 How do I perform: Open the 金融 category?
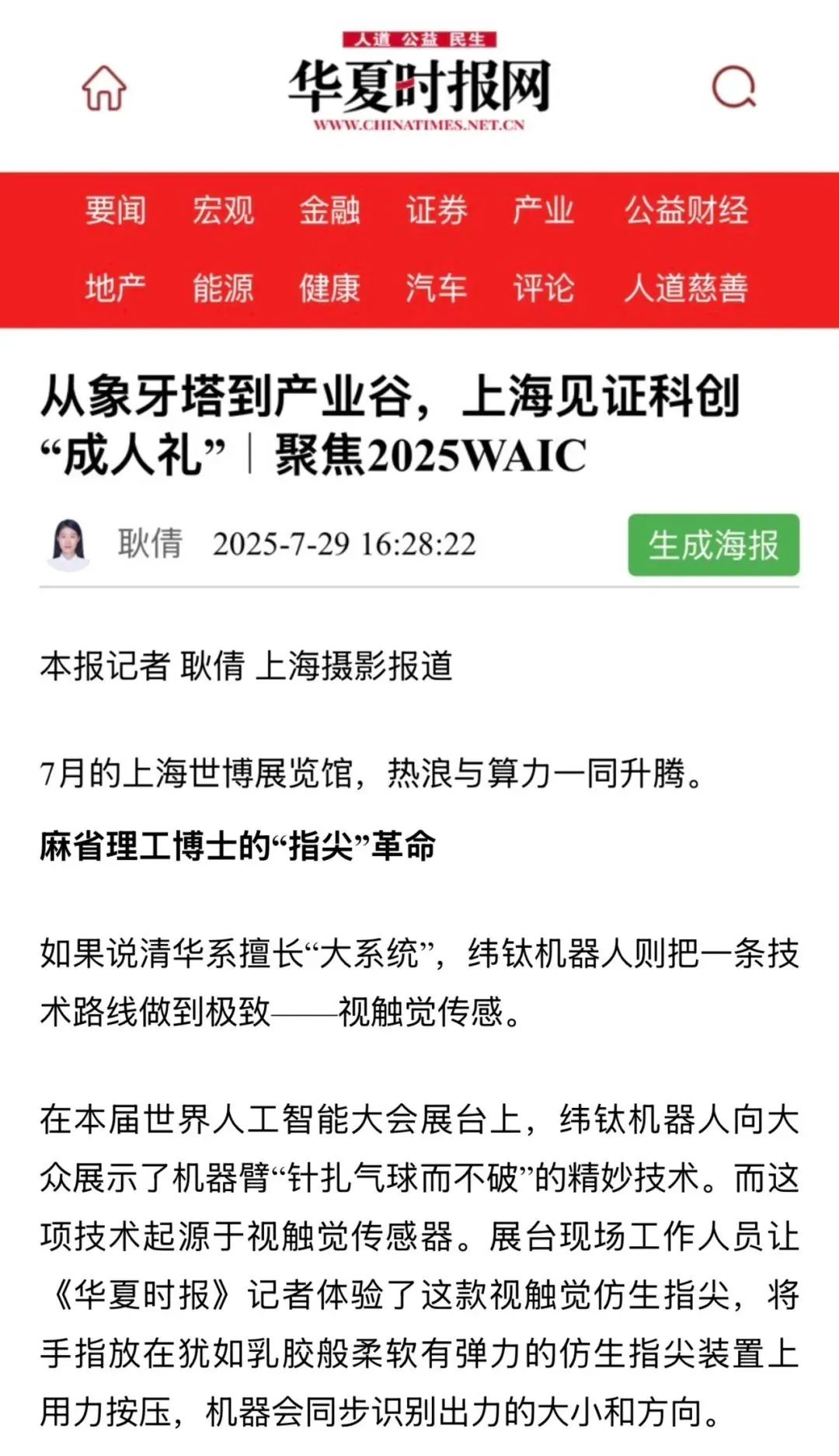pyautogui.click(x=329, y=211)
